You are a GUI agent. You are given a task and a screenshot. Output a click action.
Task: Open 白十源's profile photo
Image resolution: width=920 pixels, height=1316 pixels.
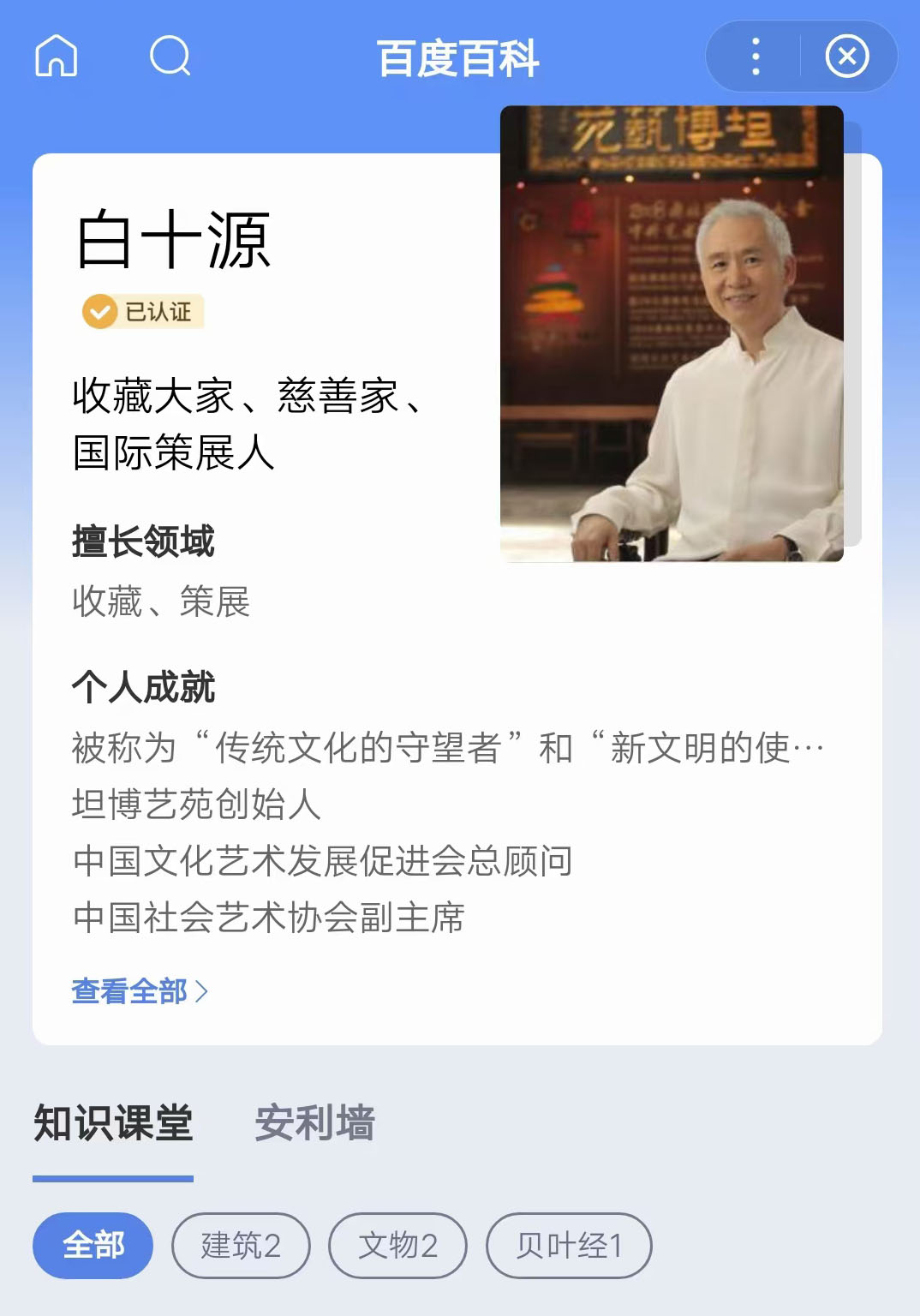(x=672, y=334)
